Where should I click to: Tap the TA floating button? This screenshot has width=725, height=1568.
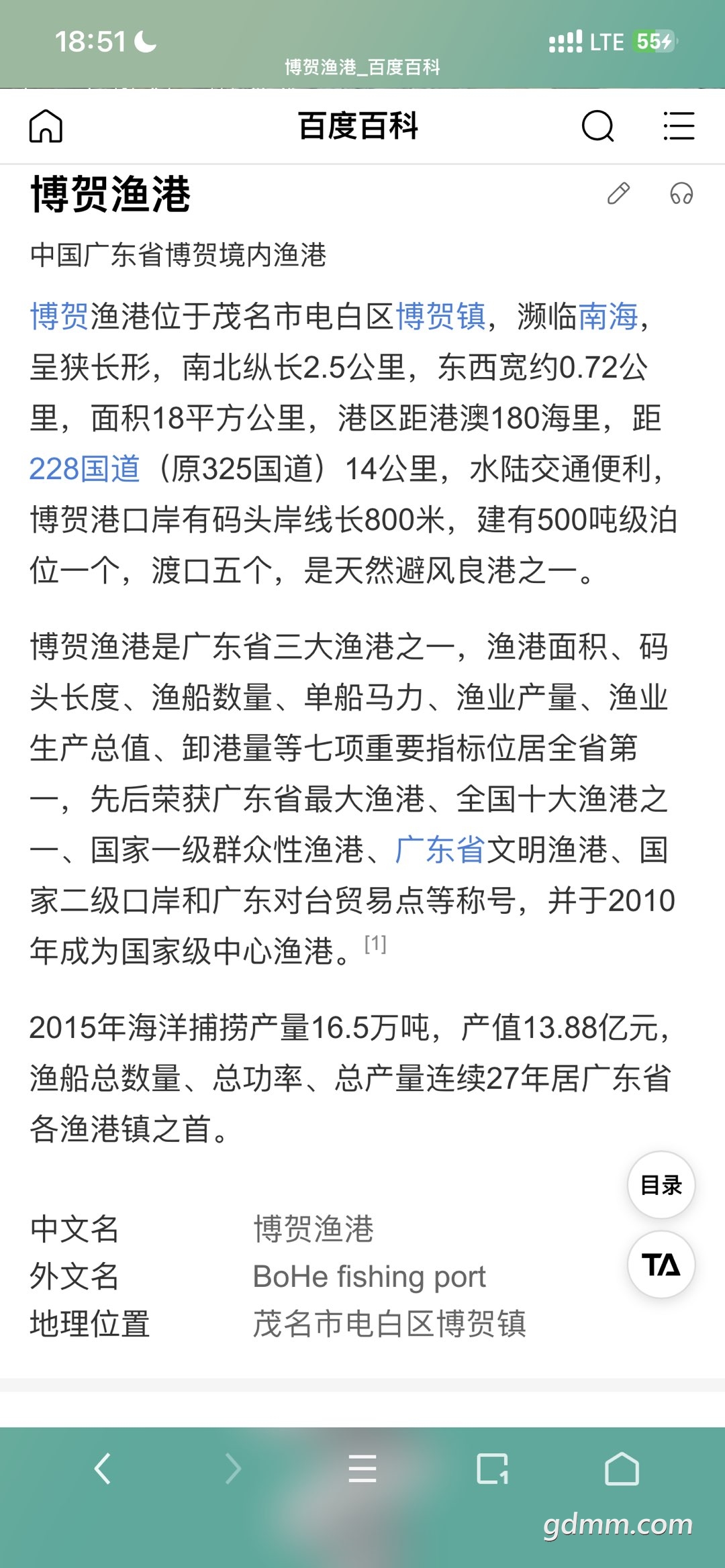pos(661,1265)
